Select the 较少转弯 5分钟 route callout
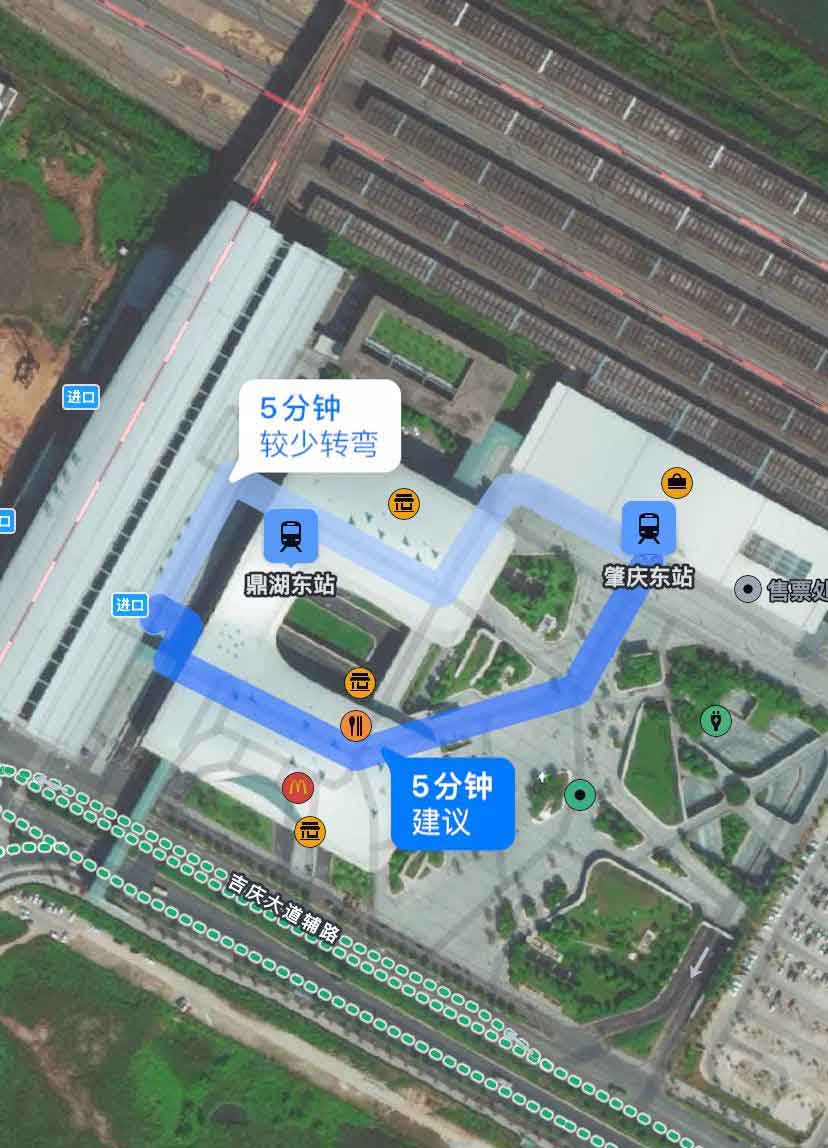Viewport: 828px width, 1148px height. tap(319, 427)
